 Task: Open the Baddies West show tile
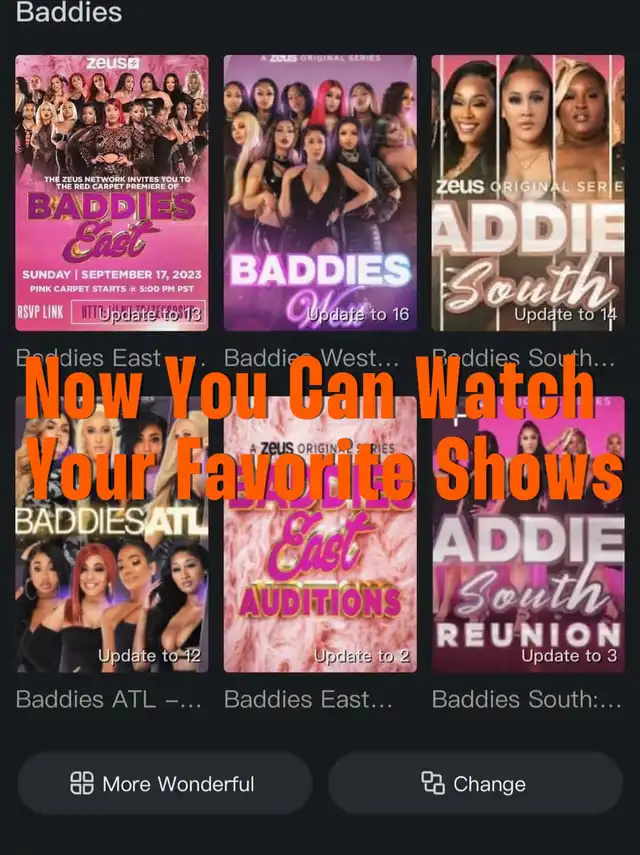click(x=320, y=192)
